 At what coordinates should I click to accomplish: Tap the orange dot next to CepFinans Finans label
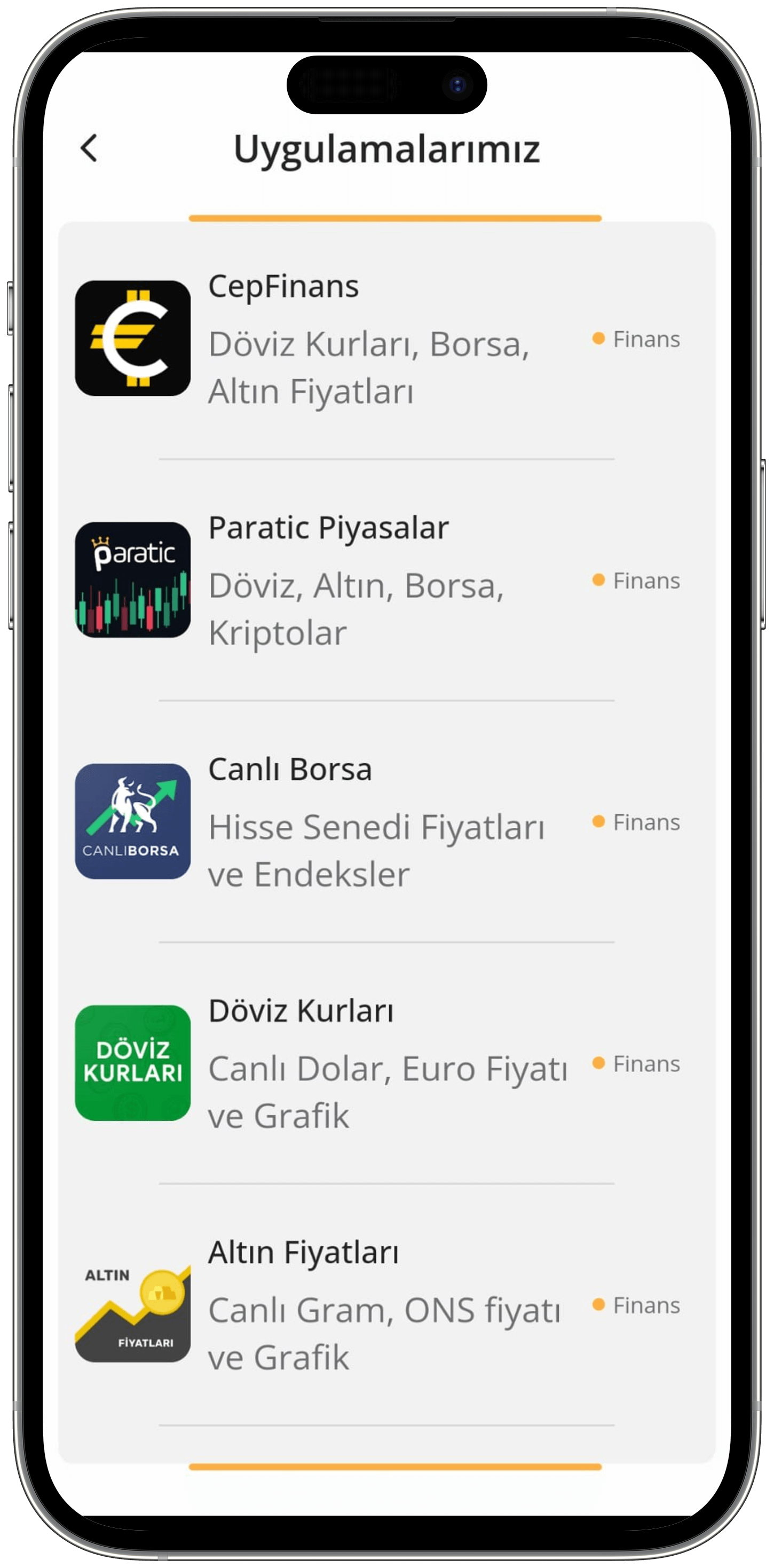[x=598, y=339]
